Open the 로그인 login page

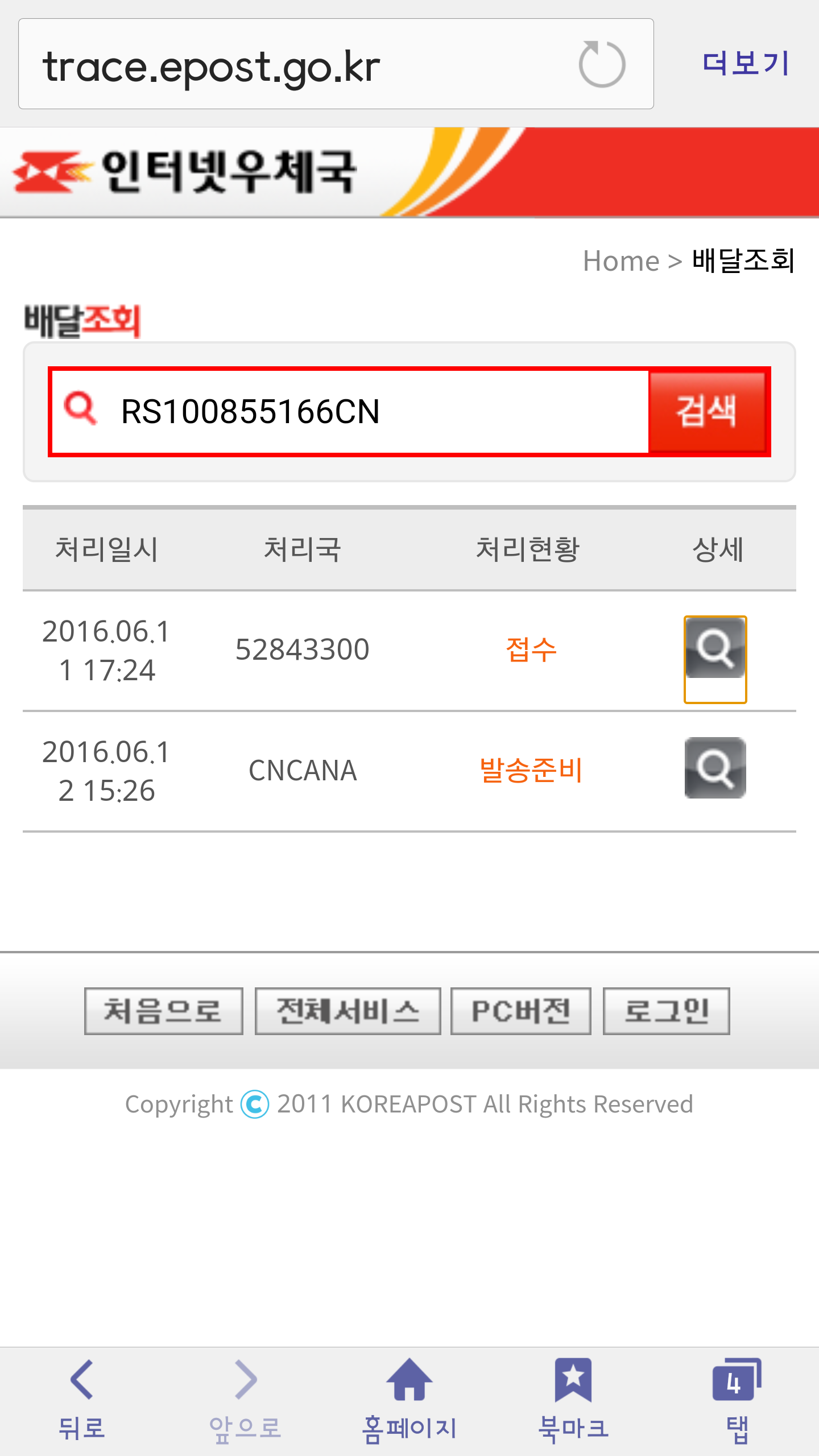pyautogui.click(x=666, y=1011)
